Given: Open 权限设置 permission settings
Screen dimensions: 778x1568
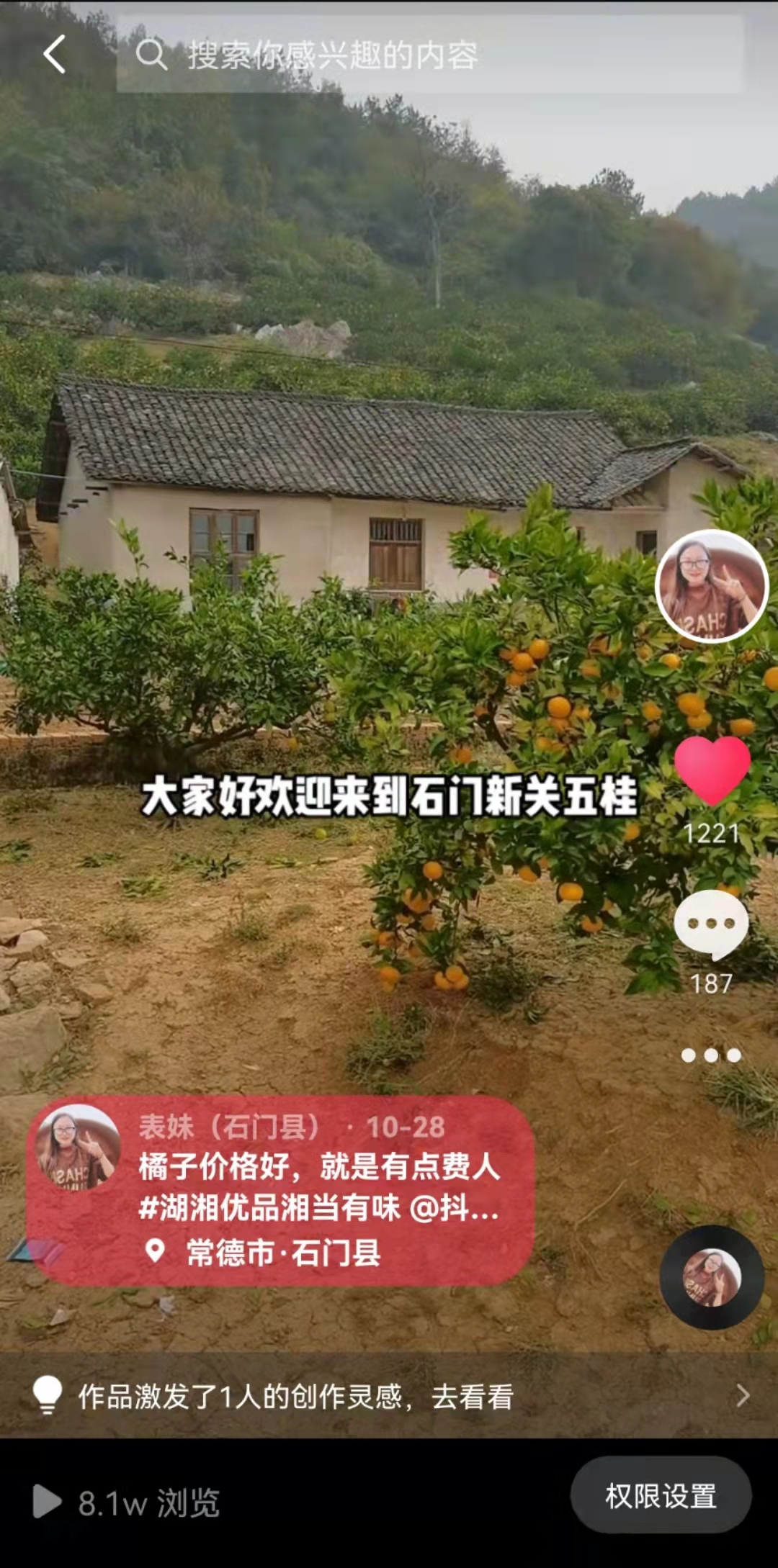Looking at the screenshot, I should [661, 1496].
